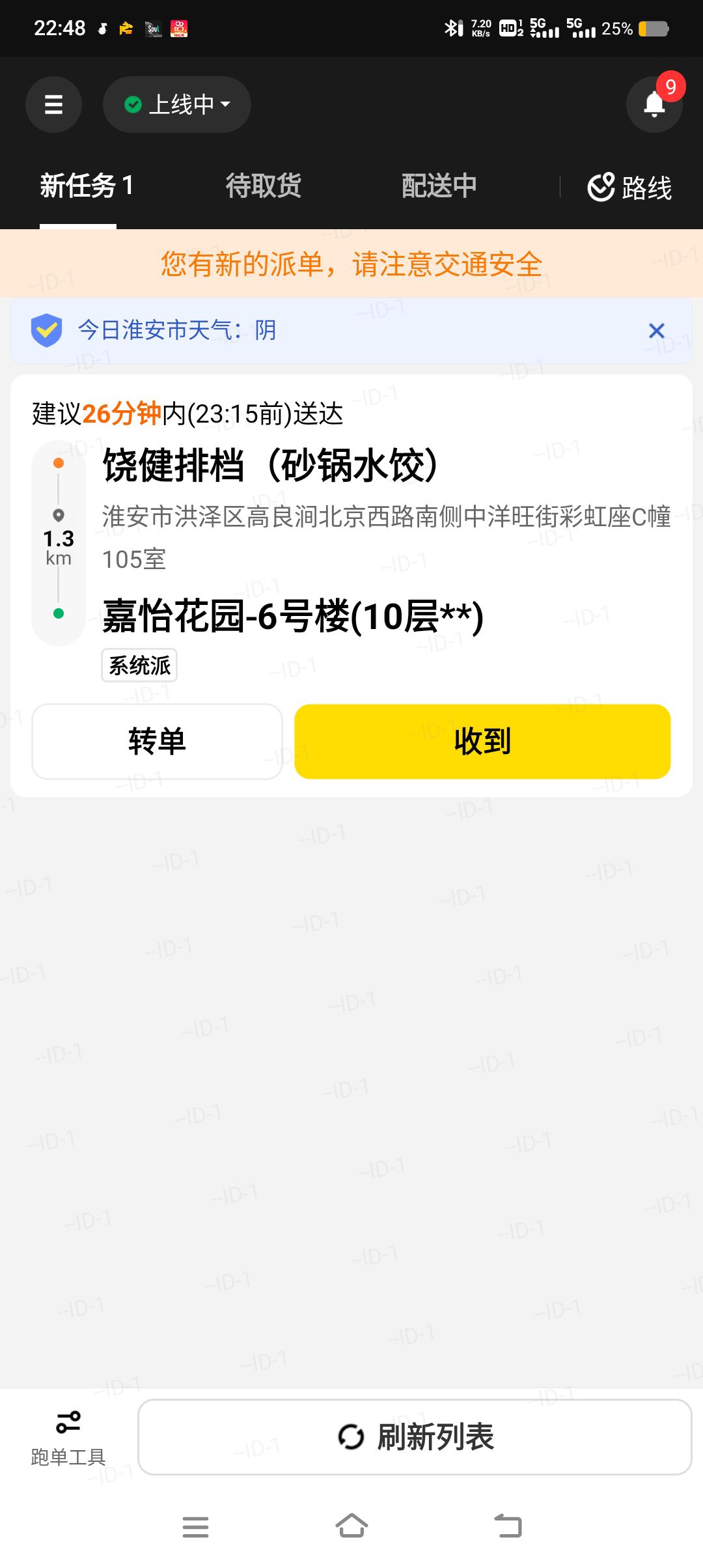This screenshot has width=703, height=1568.
Task: Switch to the 待取货 tab
Action: point(264,186)
